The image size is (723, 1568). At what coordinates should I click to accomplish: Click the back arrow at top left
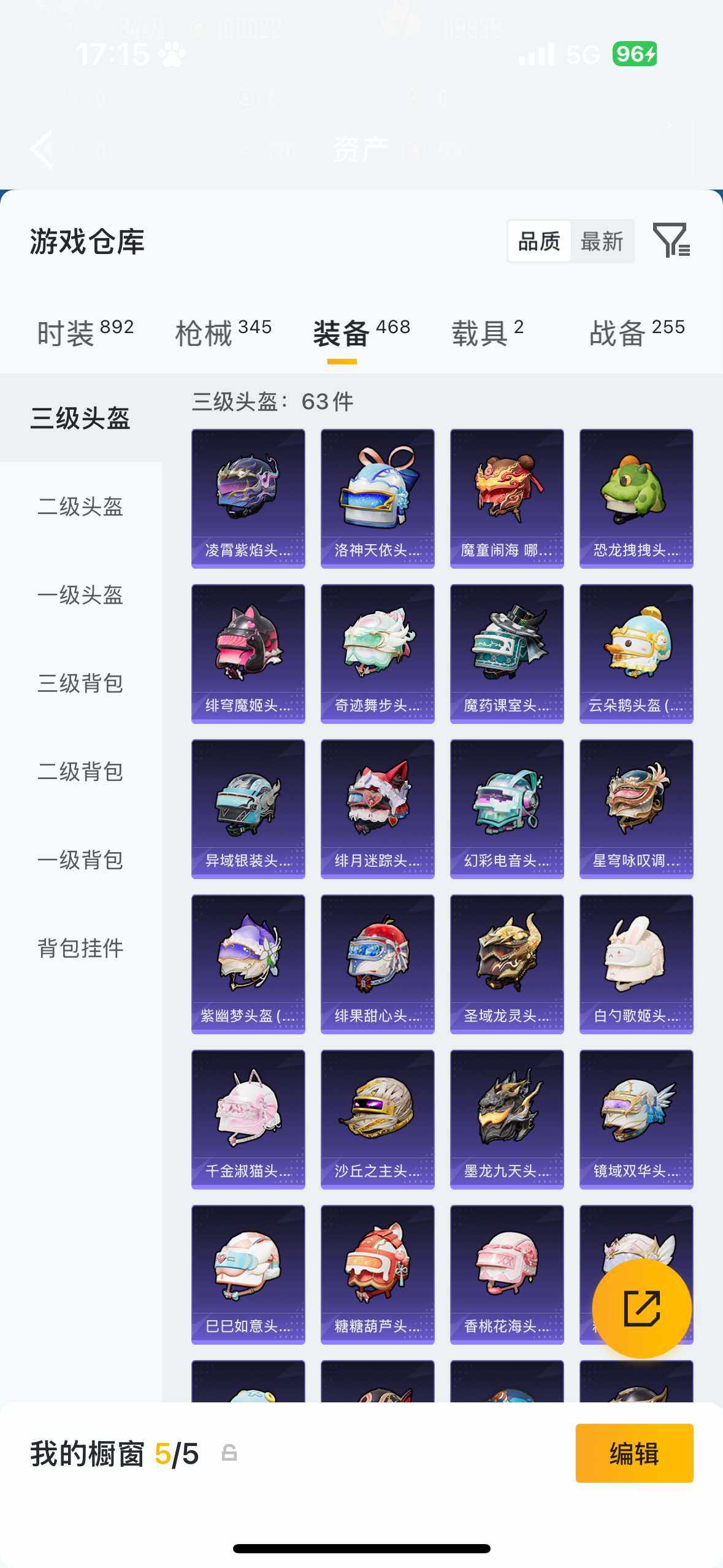pos(40,149)
